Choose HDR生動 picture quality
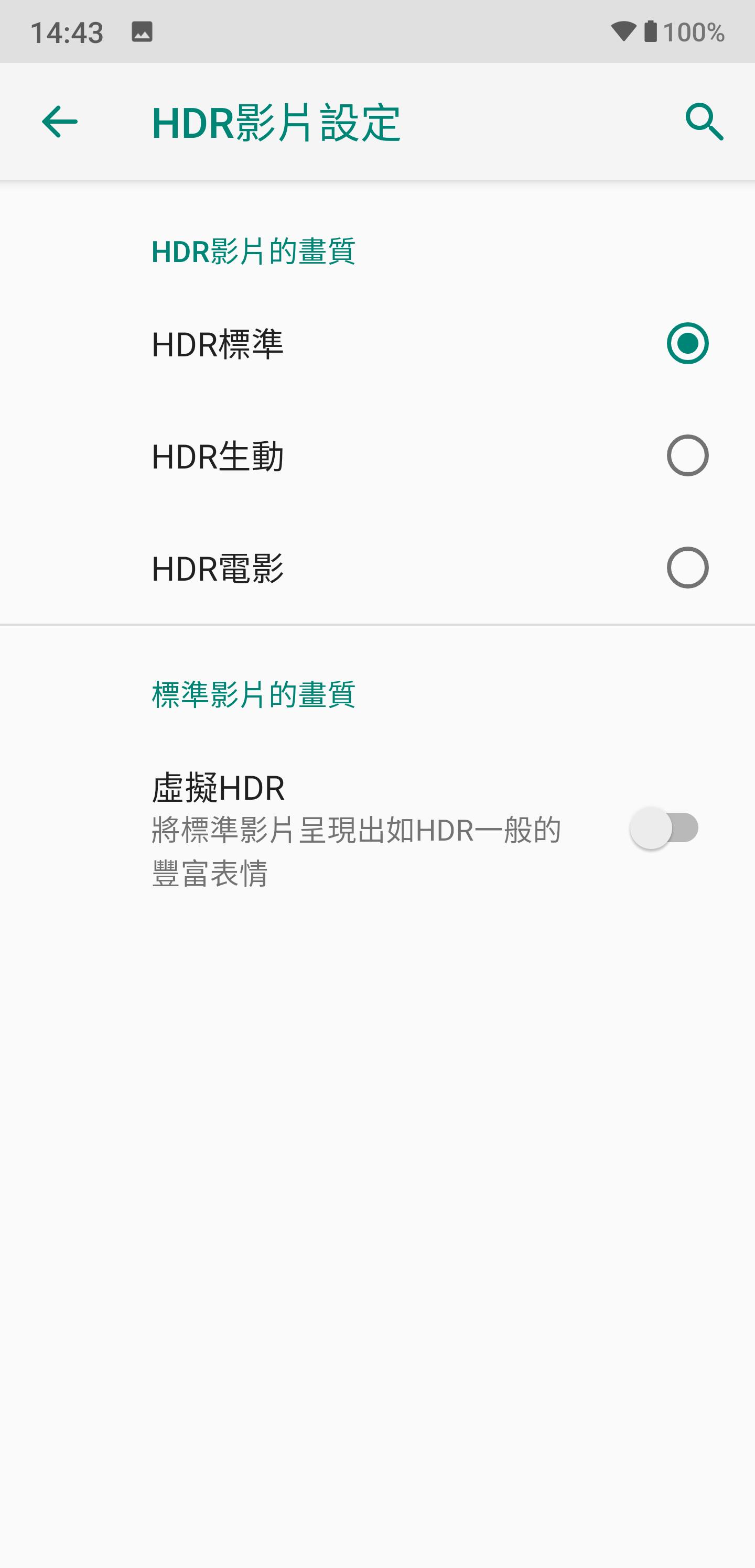The height and width of the screenshot is (1568, 755). point(687,455)
